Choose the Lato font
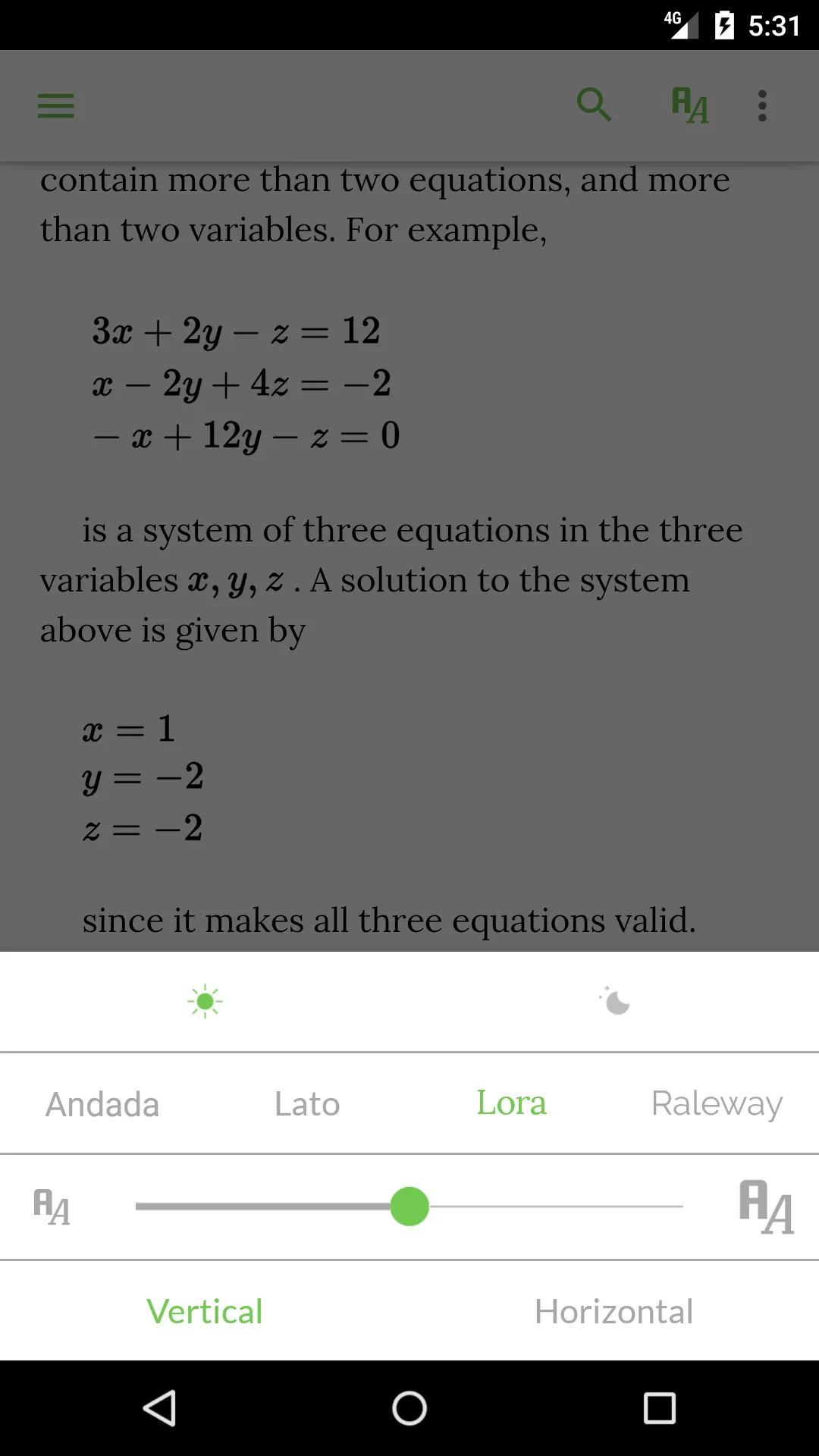The height and width of the screenshot is (1456, 819). pos(307,1104)
